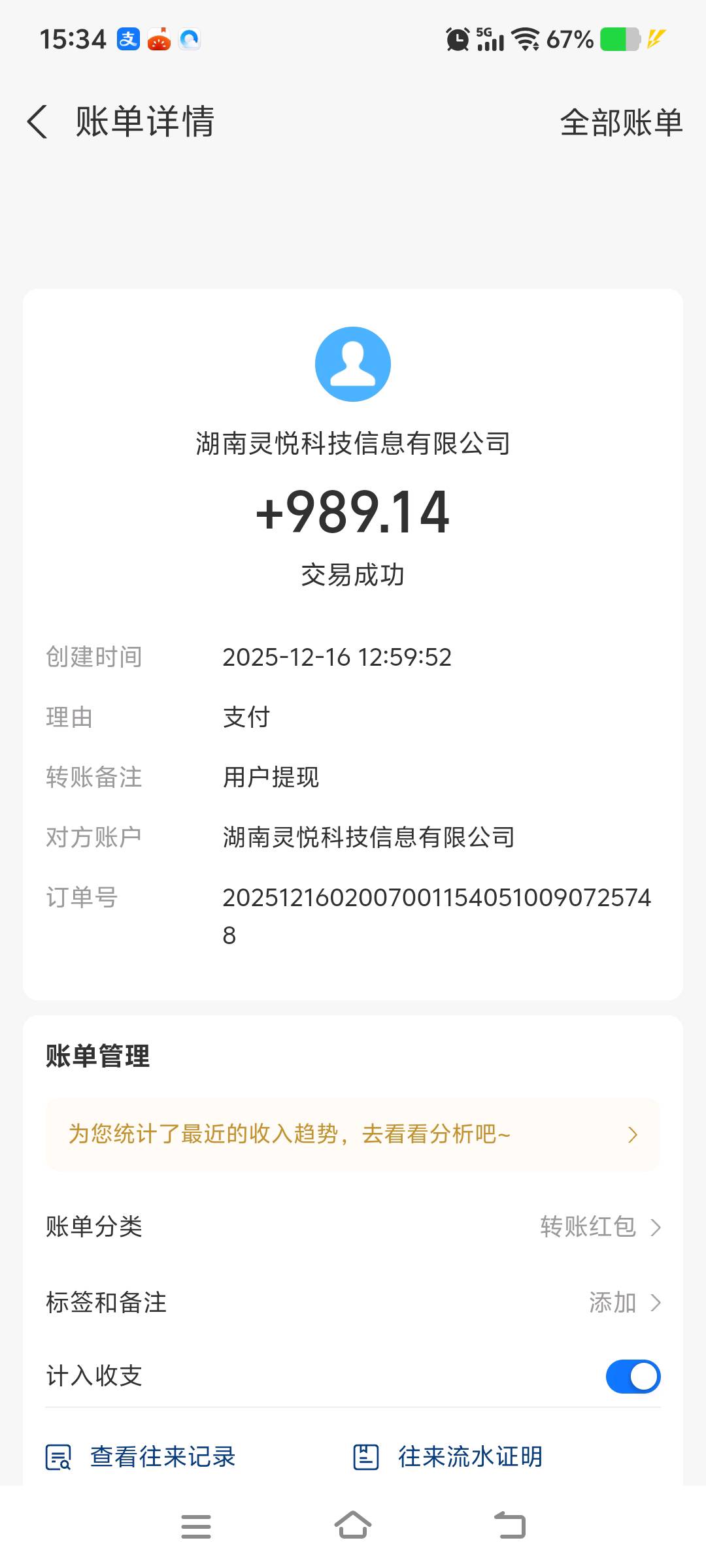Image resolution: width=706 pixels, height=1568 pixels.
Task: Open the 标签和备注 添加 chevron
Action: click(x=657, y=1303)
